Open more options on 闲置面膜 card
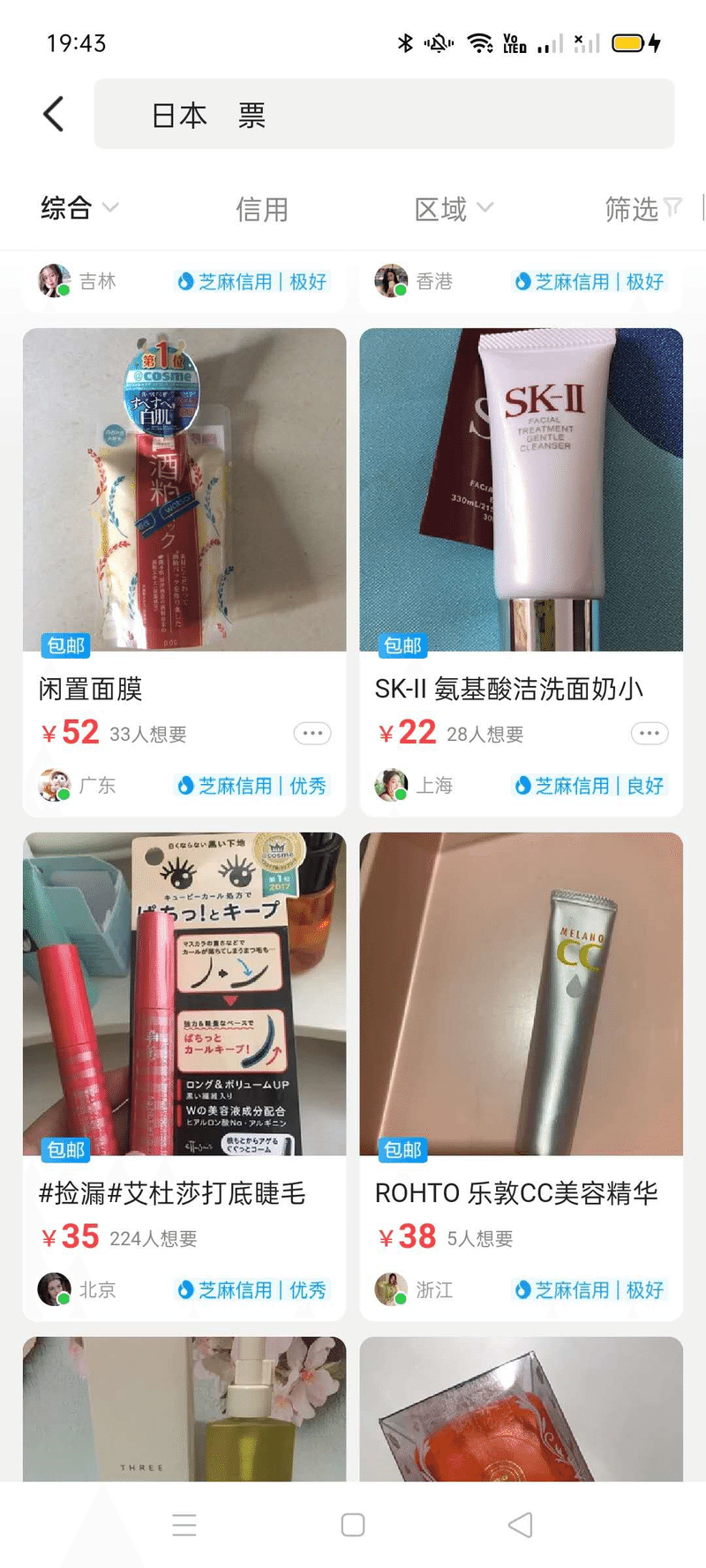706x1568 pixels. (x=312, y=734)
